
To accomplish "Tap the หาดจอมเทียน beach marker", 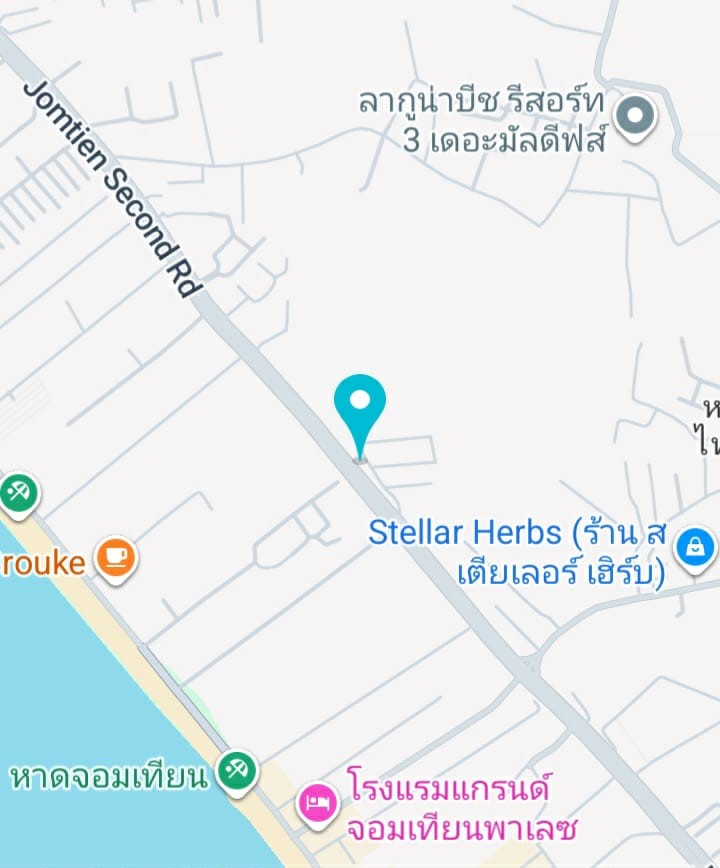I will pyautogui.click(x=238, y=770).
